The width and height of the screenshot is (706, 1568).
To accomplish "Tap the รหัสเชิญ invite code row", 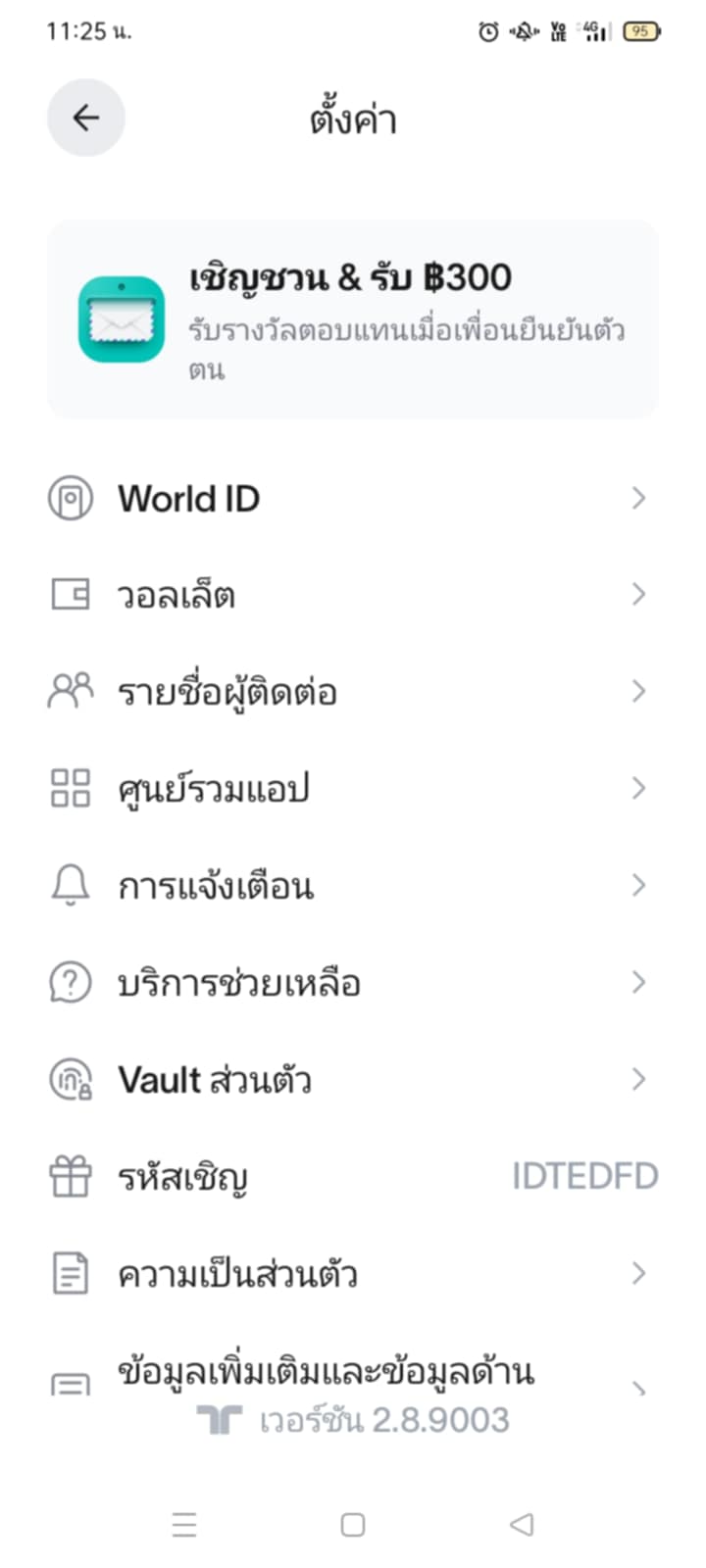I will 353,1176.
